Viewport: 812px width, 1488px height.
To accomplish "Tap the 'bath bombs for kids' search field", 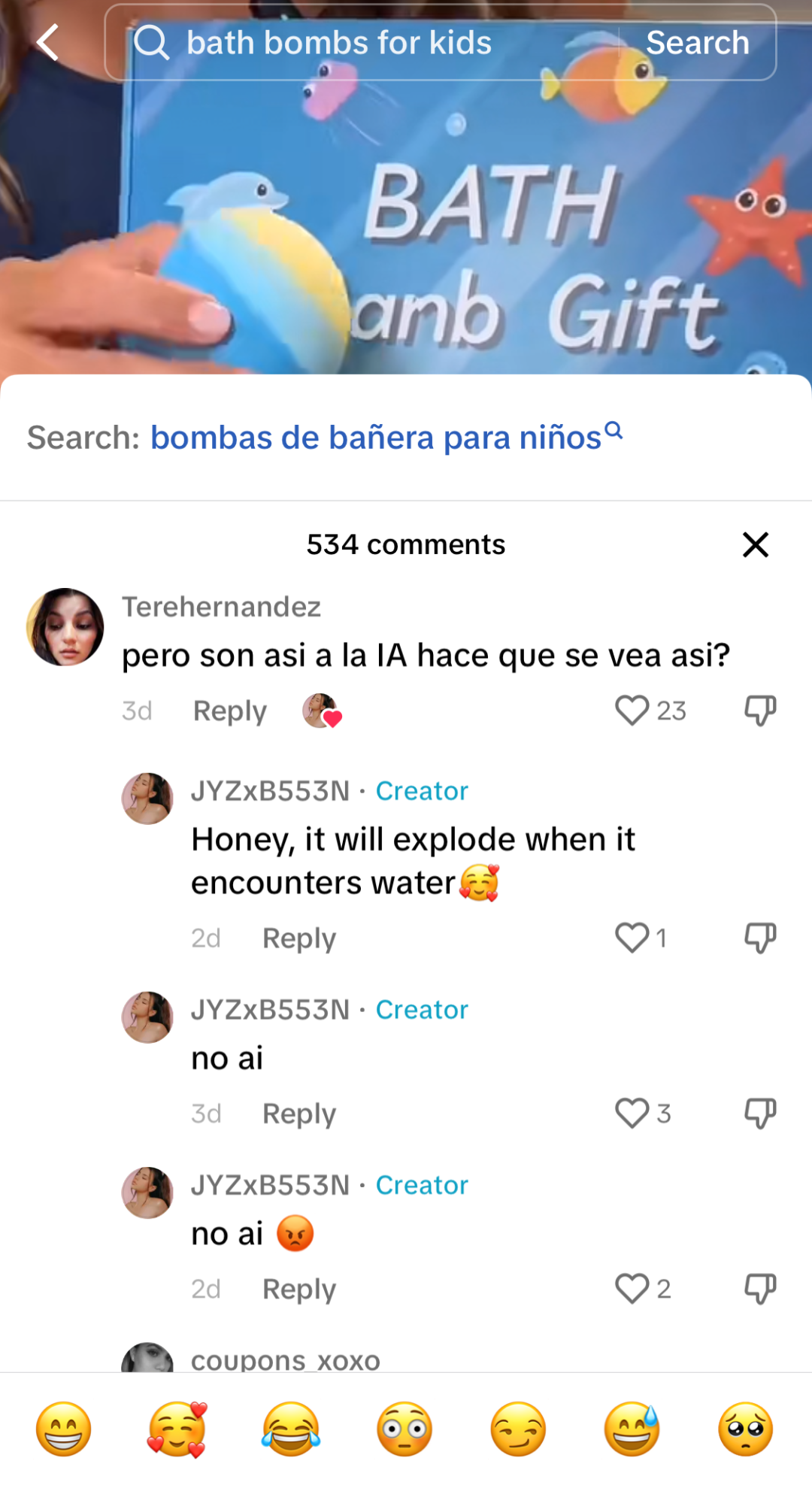I will 361,43.
